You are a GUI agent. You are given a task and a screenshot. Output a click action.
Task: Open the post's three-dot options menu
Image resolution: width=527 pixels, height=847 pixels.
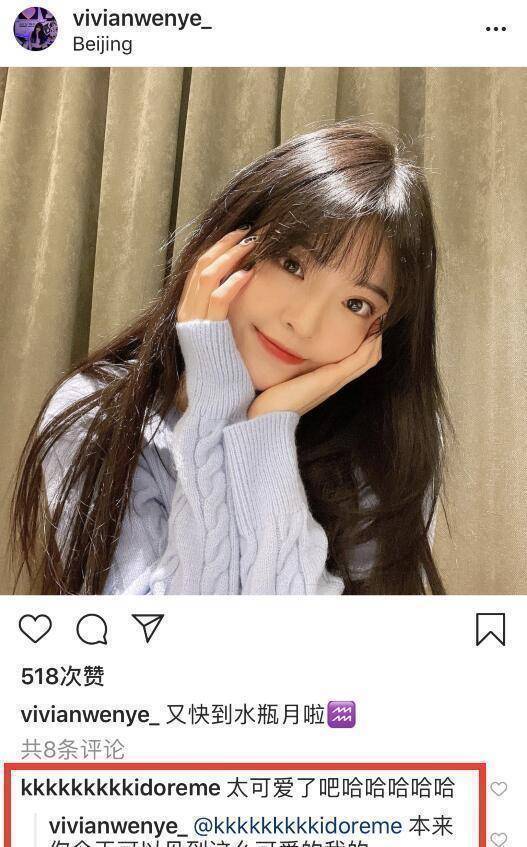pos(495,29)
